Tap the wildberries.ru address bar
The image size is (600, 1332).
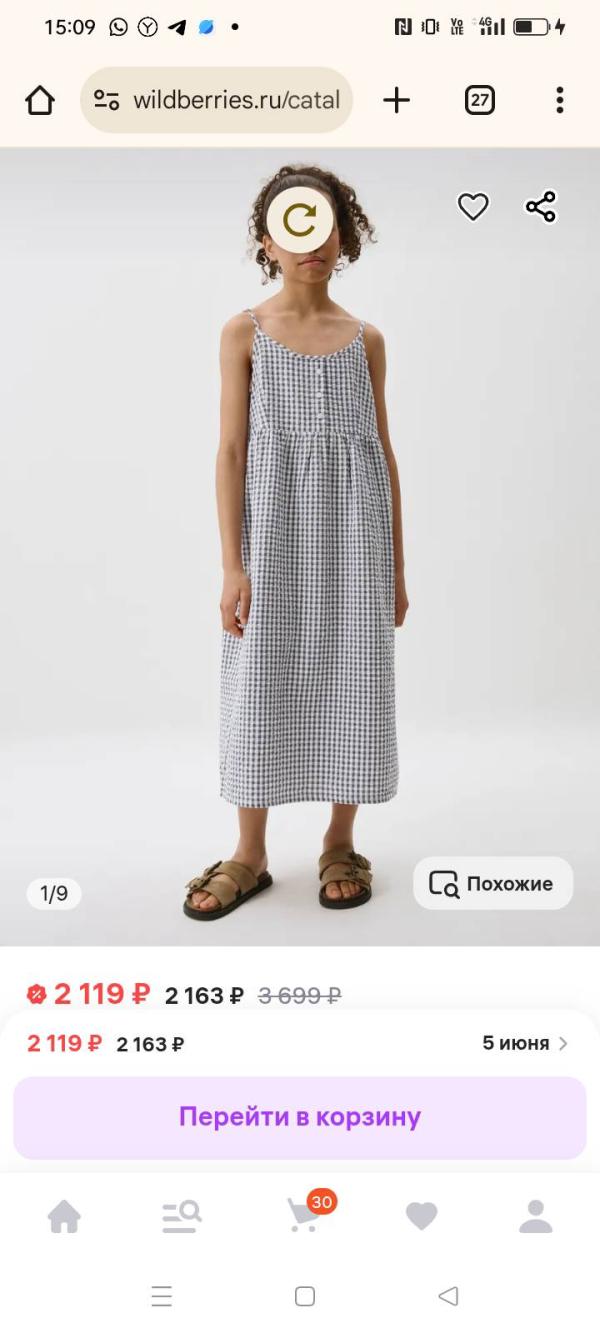point(217,100)
